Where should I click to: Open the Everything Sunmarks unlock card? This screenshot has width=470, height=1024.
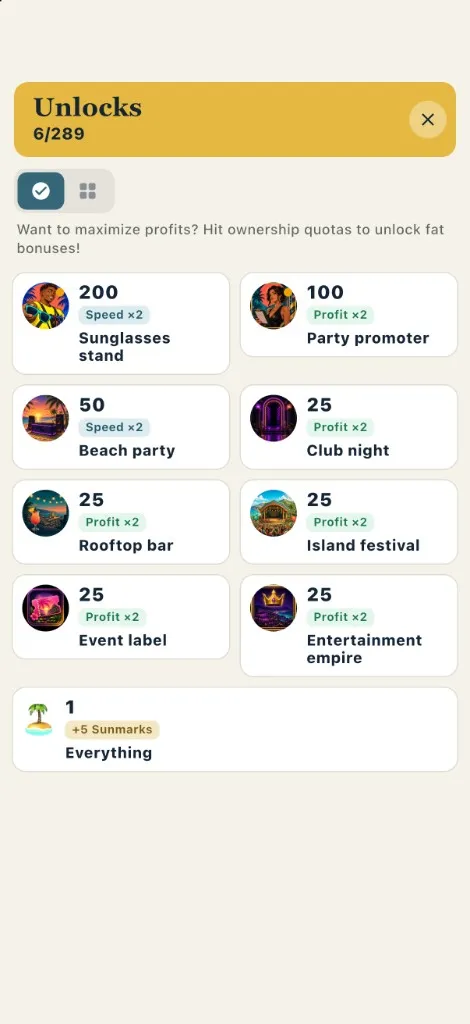click(x=235, y=729)
